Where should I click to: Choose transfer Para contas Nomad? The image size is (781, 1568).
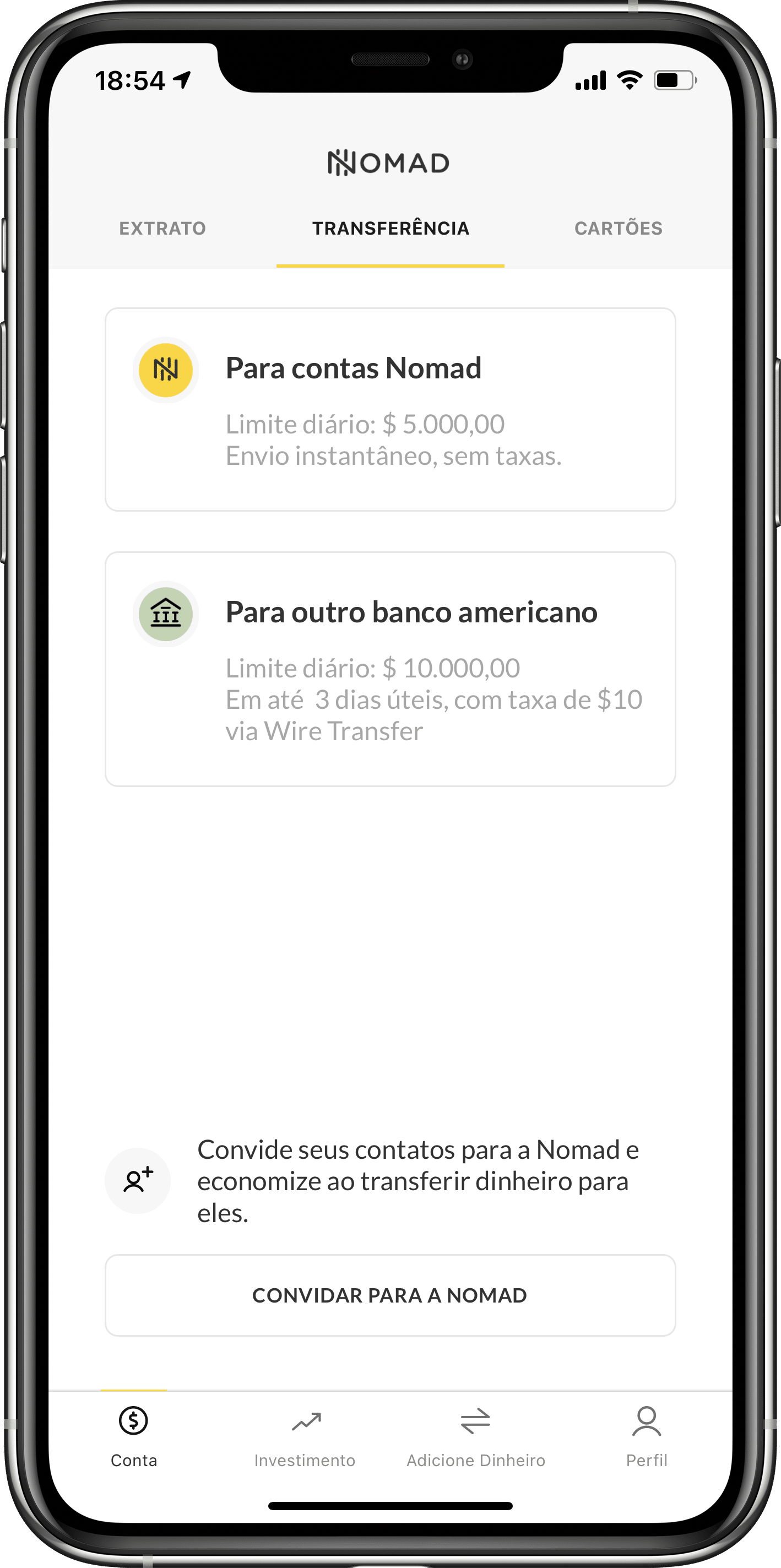pos(390,410)
